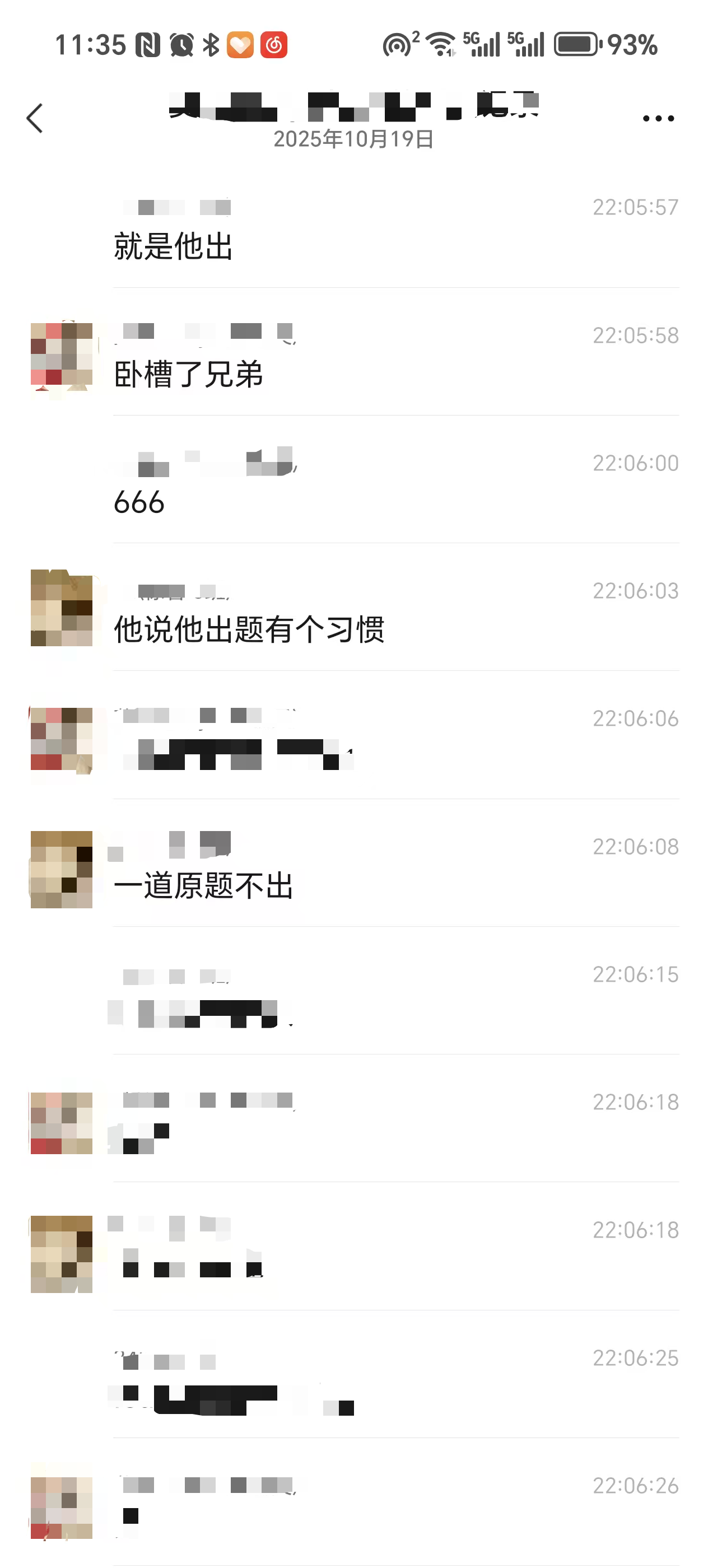Select the message saying 666
Image resolution: width=708 pixels, height=1568 pixels.
click(138, 503)
